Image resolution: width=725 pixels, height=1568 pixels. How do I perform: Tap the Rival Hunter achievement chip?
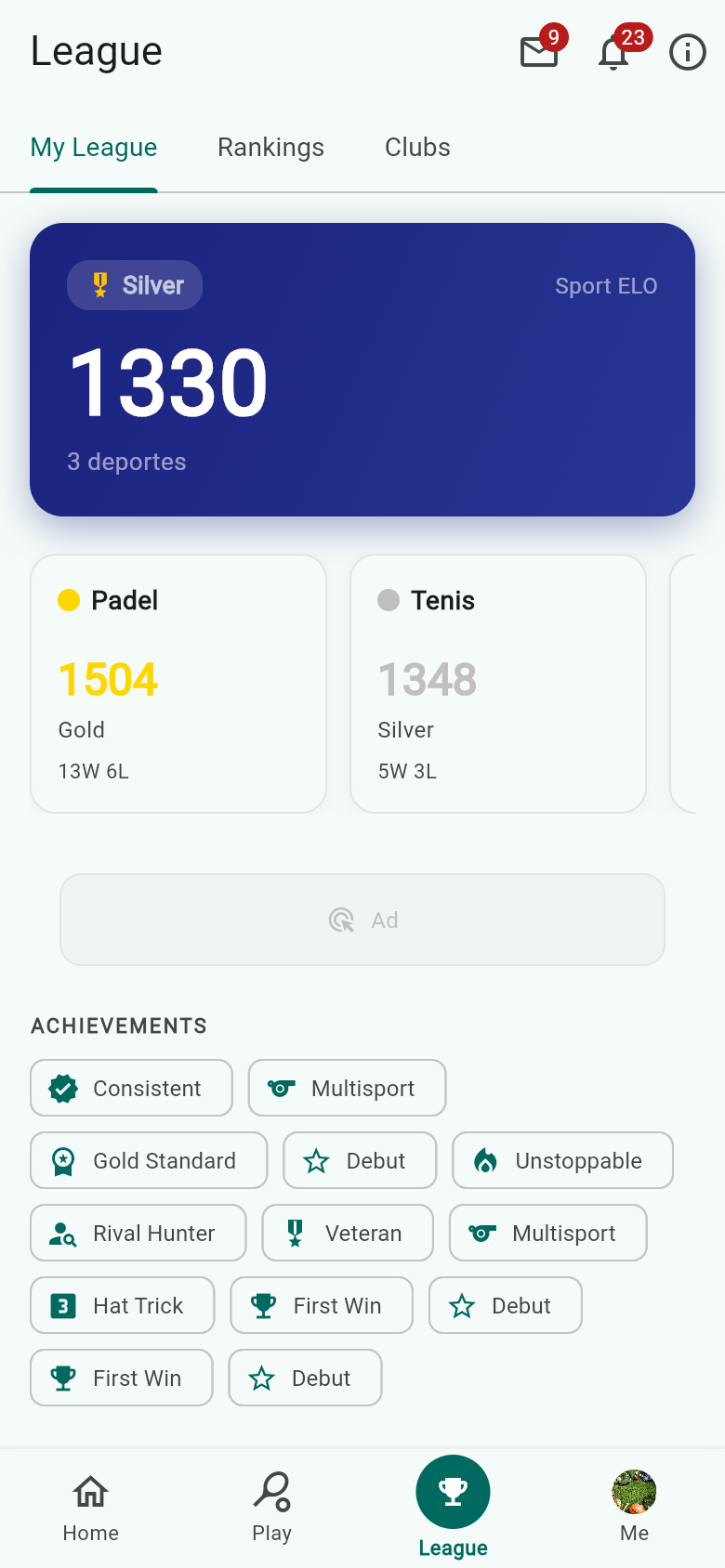(x=138, y=1233)
